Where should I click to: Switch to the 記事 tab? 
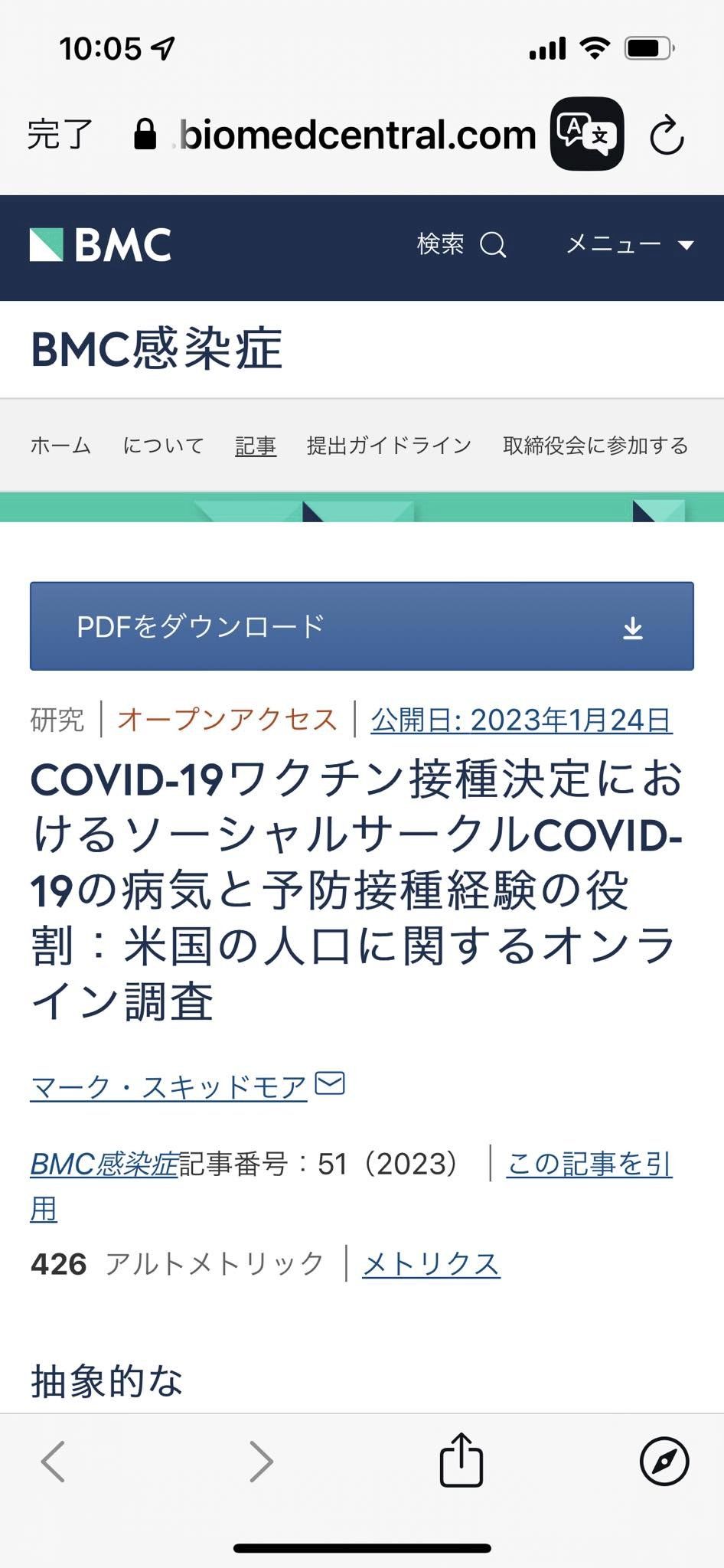point(255,446)
